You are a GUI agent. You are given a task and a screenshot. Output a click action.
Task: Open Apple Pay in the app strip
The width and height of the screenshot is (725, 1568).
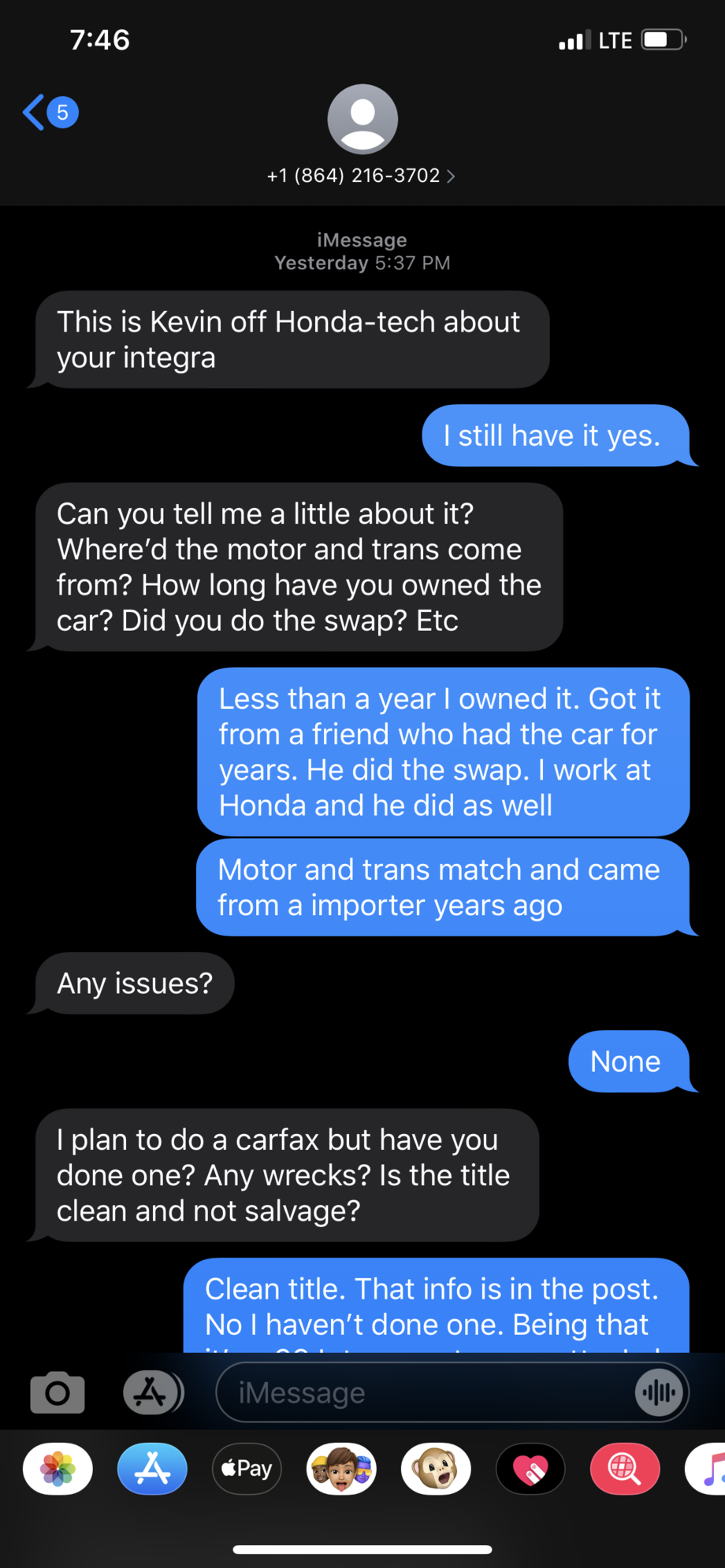pyautogui.click(x=247, y=1469)
